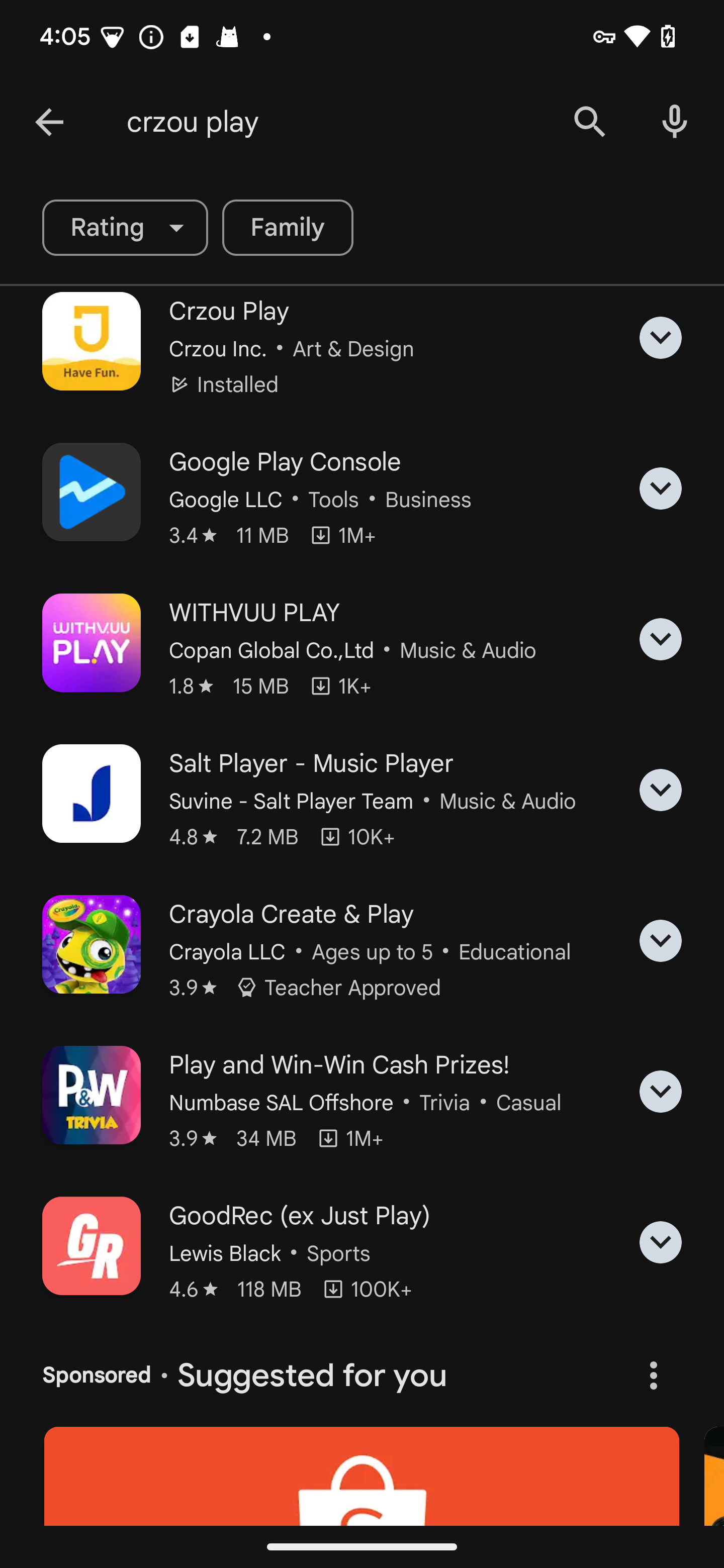Open overflow menu for Suggested for you

653,1376
